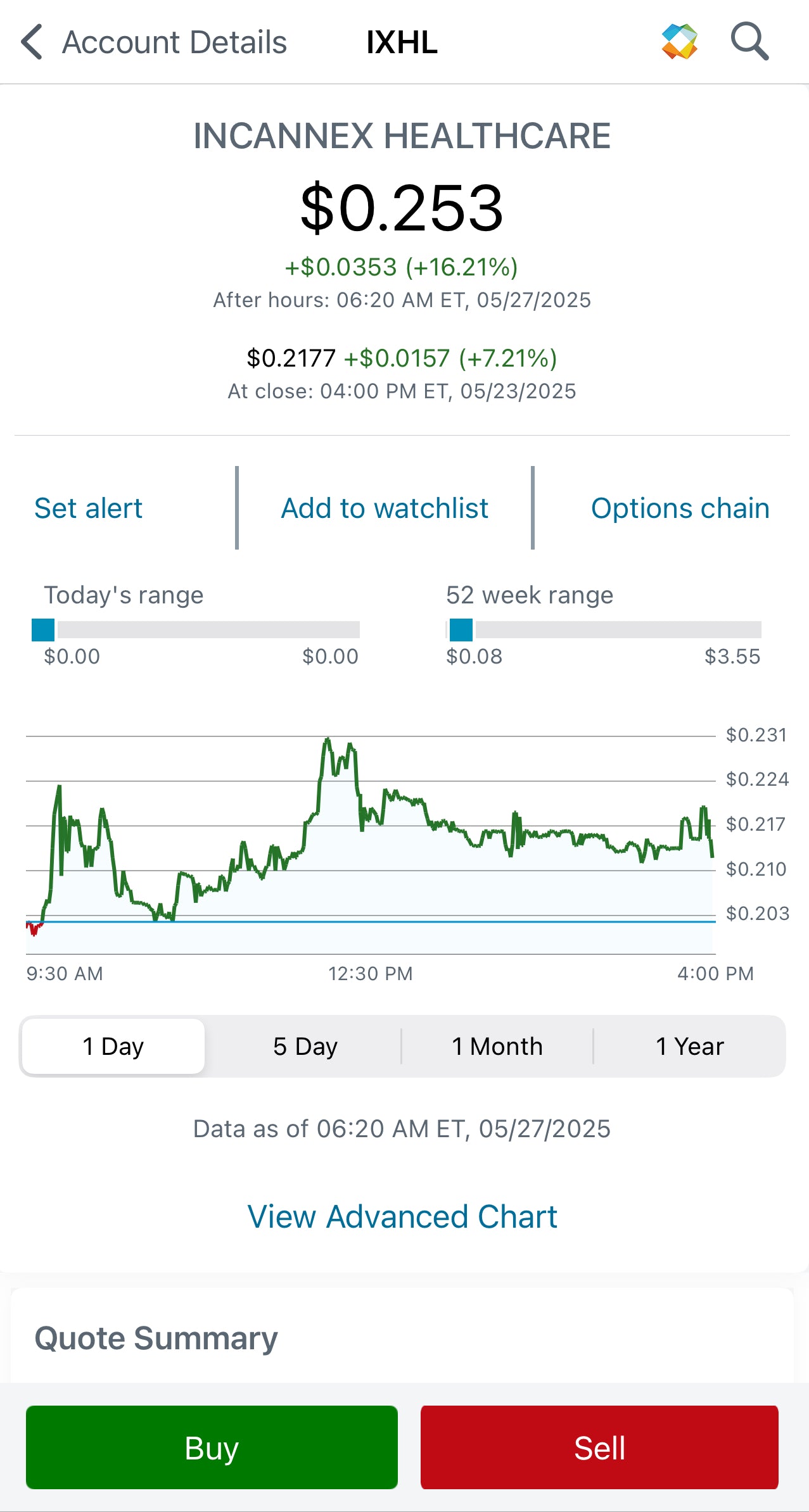The image size is (809, 1512).
Task: Switch chart to 5 Day
Action: [x=305, y=1046]
